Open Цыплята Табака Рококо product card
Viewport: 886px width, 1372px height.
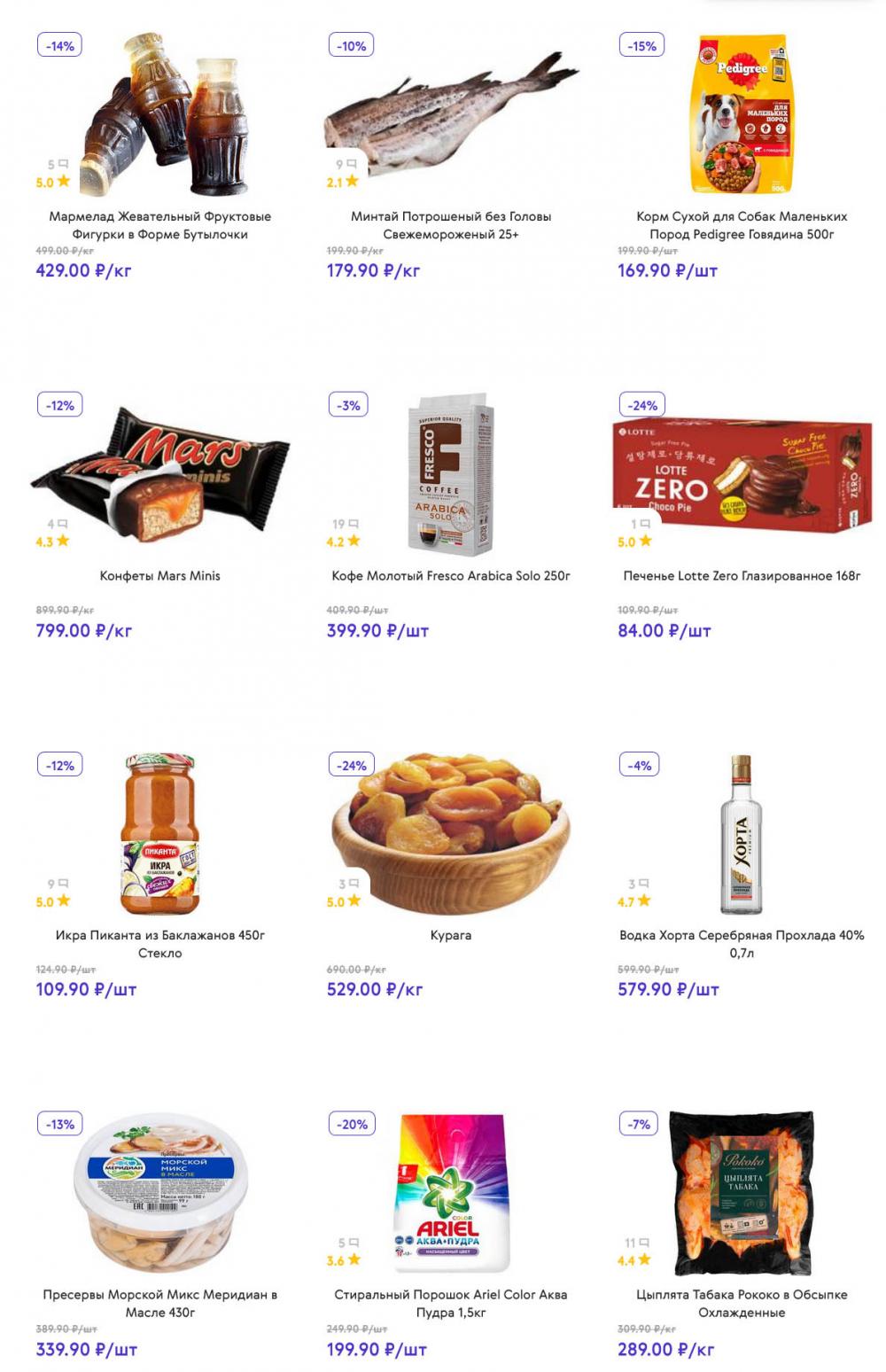click(741, 1303)
